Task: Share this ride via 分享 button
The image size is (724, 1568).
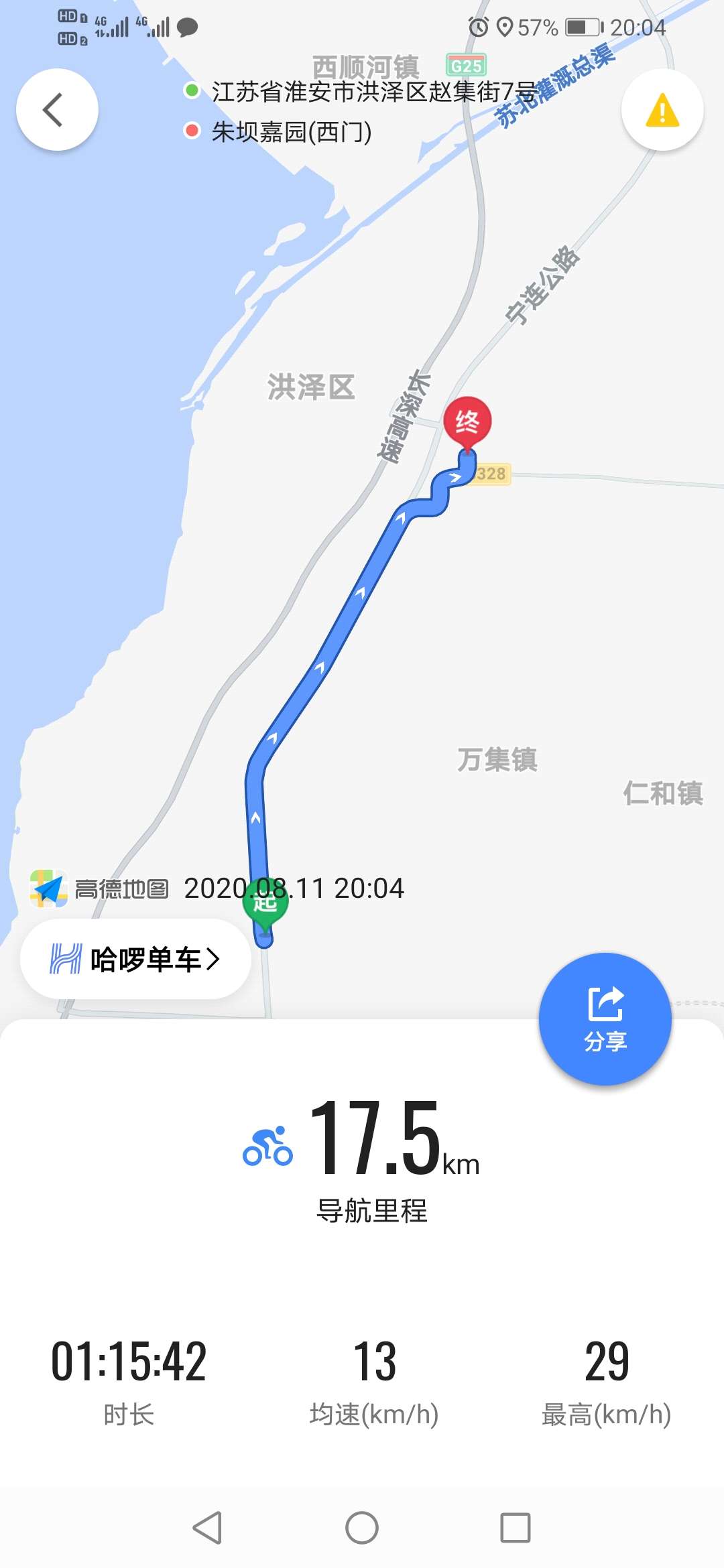Action: (x=605, y=1019)
